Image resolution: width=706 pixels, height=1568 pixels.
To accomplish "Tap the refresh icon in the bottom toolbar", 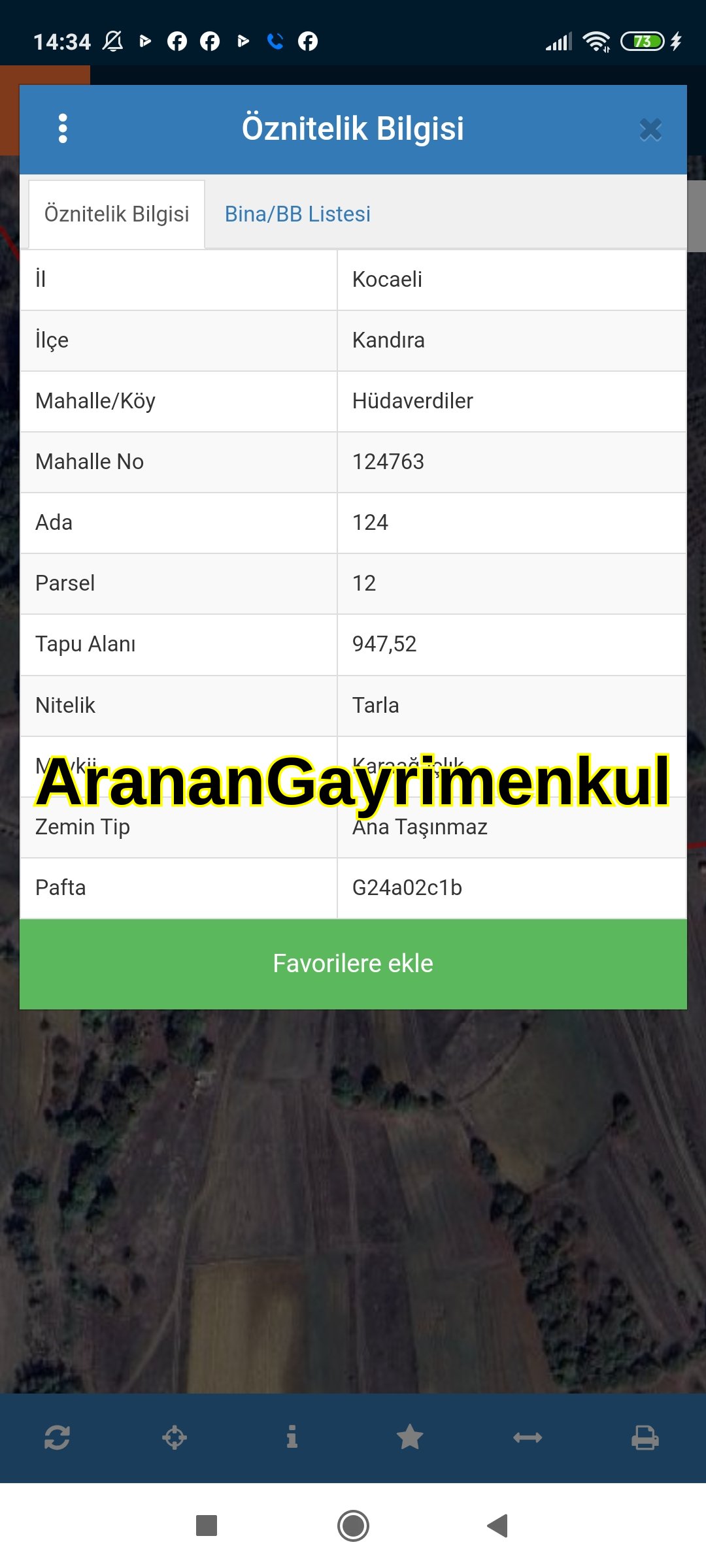I will 57,1437.
